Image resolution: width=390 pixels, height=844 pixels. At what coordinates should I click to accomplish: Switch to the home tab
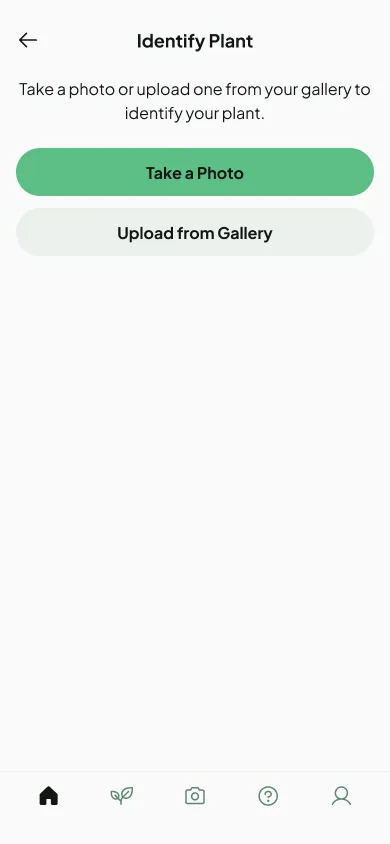coord(48,796)
